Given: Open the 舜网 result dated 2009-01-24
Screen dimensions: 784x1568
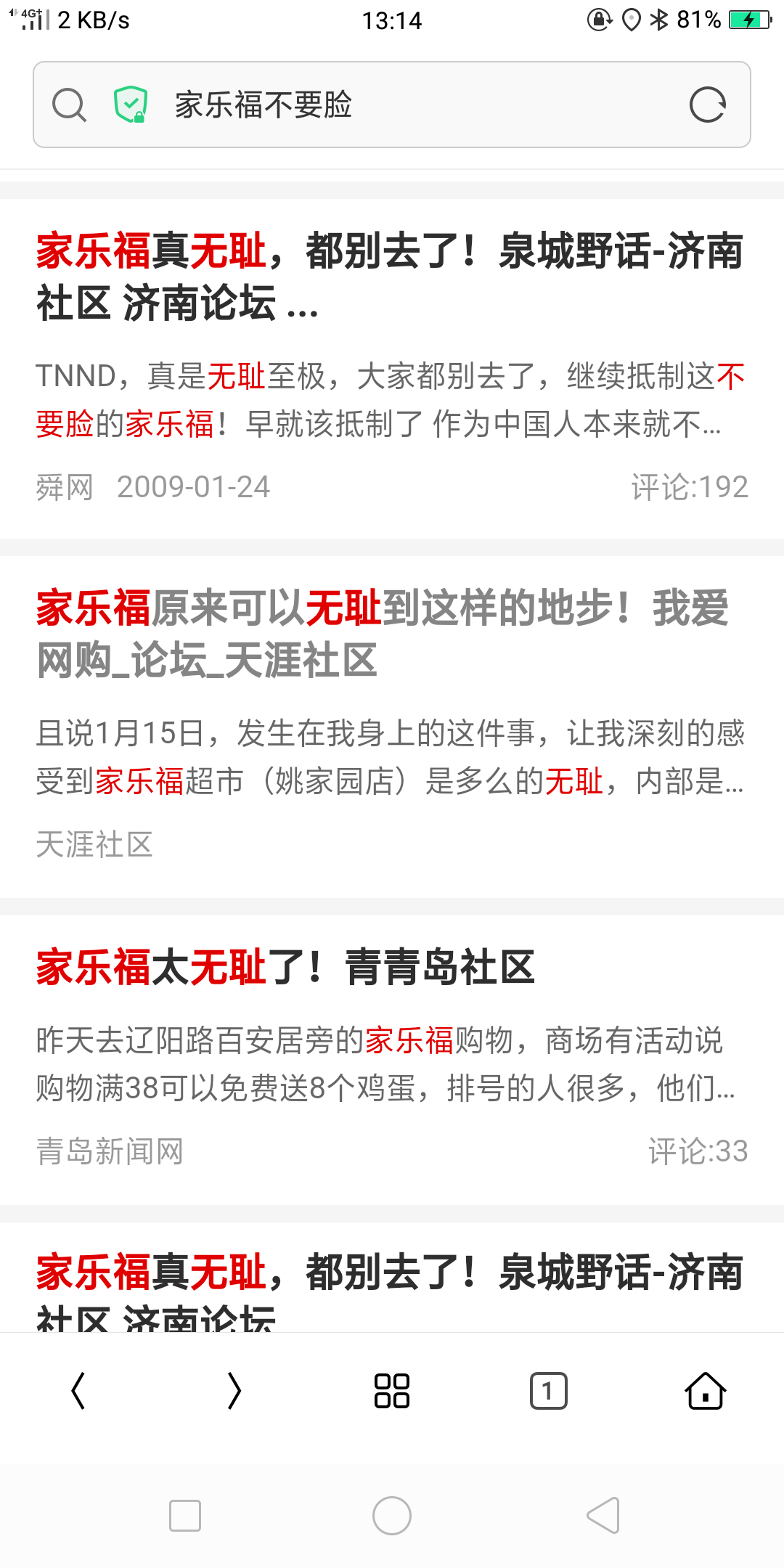Looking at the screenshot, I should click(391, 277).
